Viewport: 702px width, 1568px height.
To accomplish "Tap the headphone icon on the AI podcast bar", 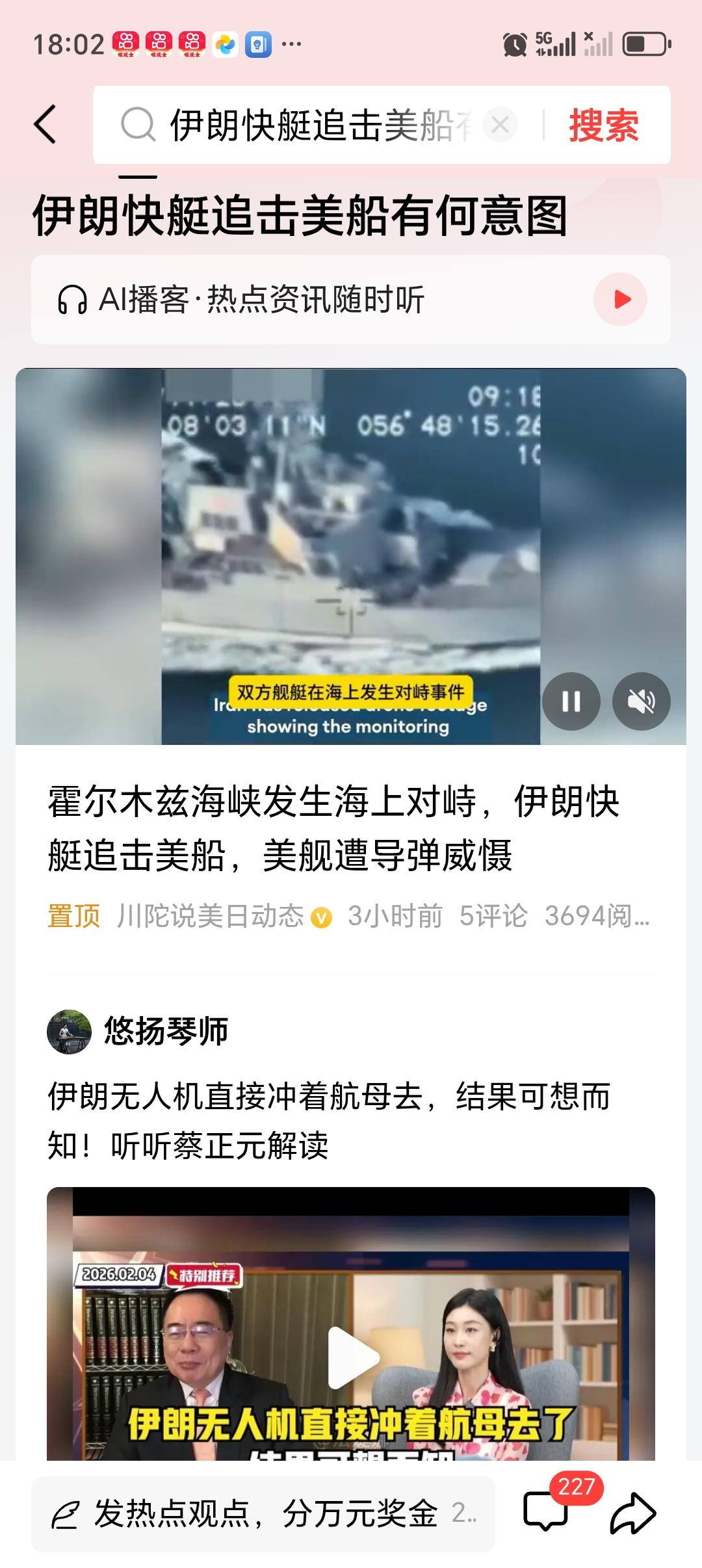I will pyautogui.click(x=73, y=298).
